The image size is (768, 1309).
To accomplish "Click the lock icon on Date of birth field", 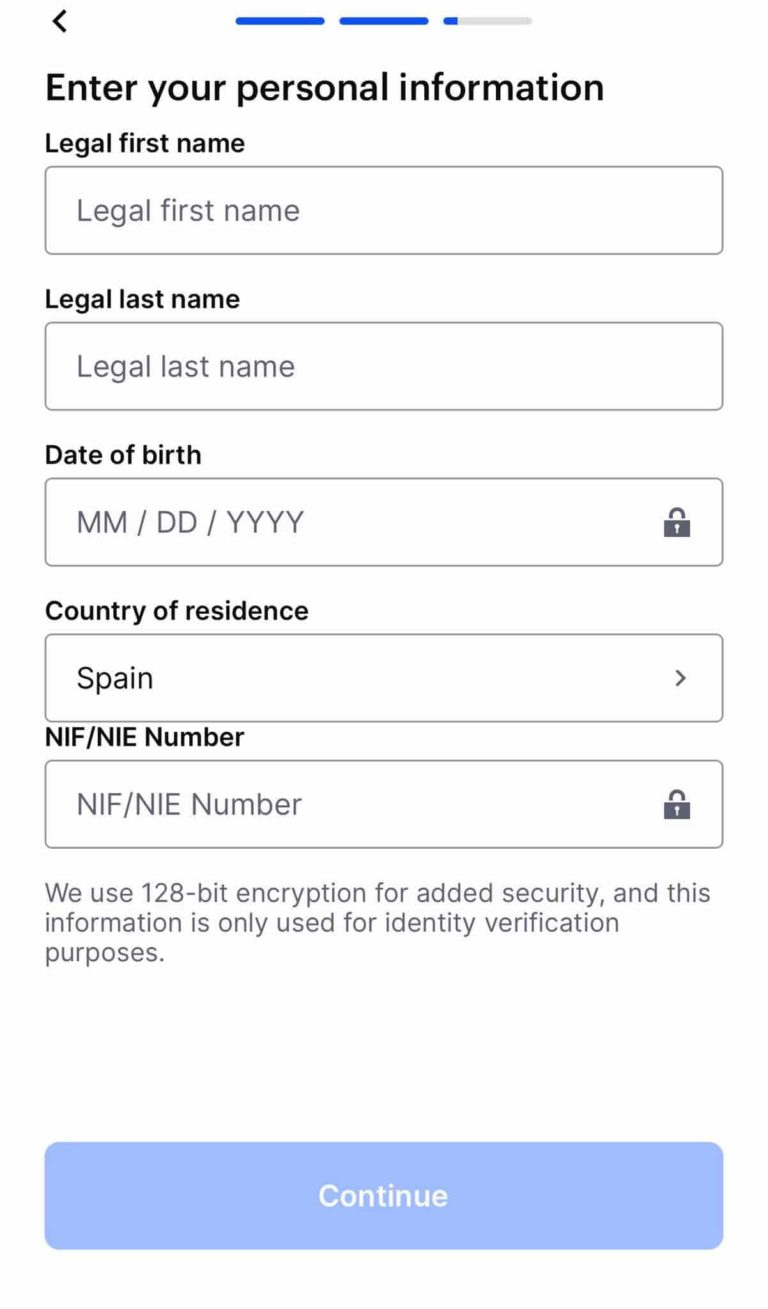I will pyautogui.click(x=676, y=522).
